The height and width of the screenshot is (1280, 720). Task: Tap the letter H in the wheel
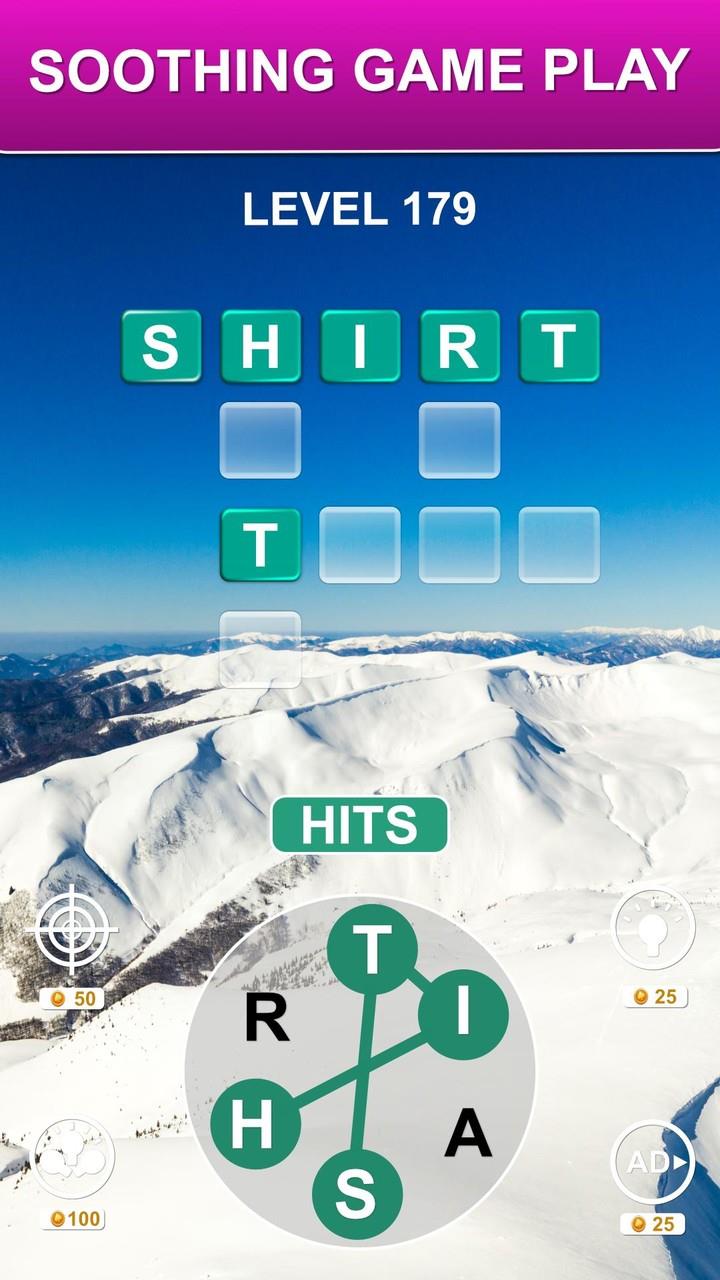[x=254, y=1124]
